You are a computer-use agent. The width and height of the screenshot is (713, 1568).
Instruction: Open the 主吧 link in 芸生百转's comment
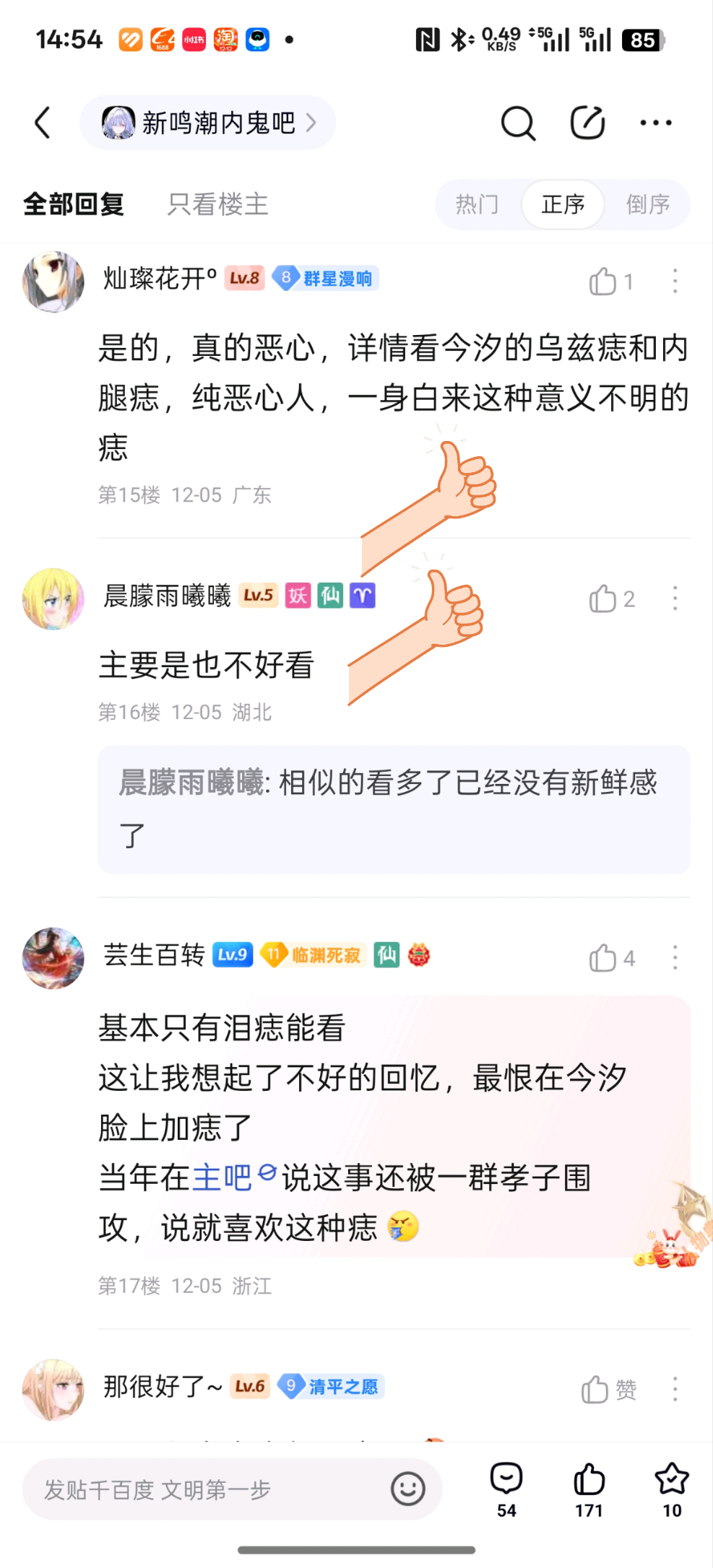(222, 1177)
